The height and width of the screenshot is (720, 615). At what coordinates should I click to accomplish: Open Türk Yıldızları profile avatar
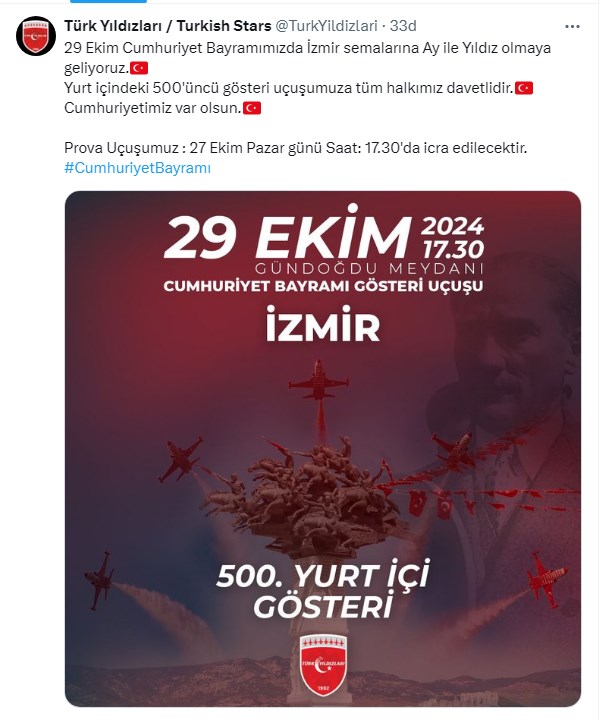[35, 36]
